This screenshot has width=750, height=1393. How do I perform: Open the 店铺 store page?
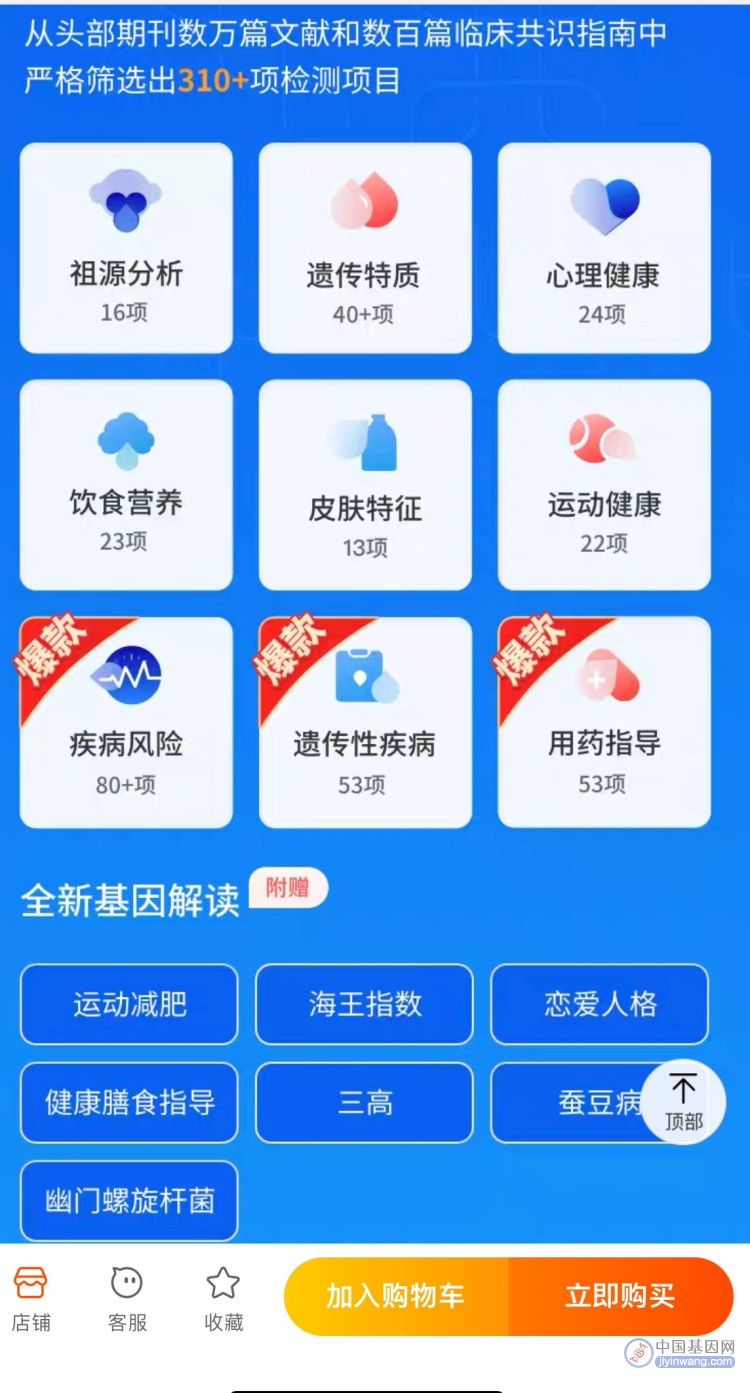(31, 1298)
